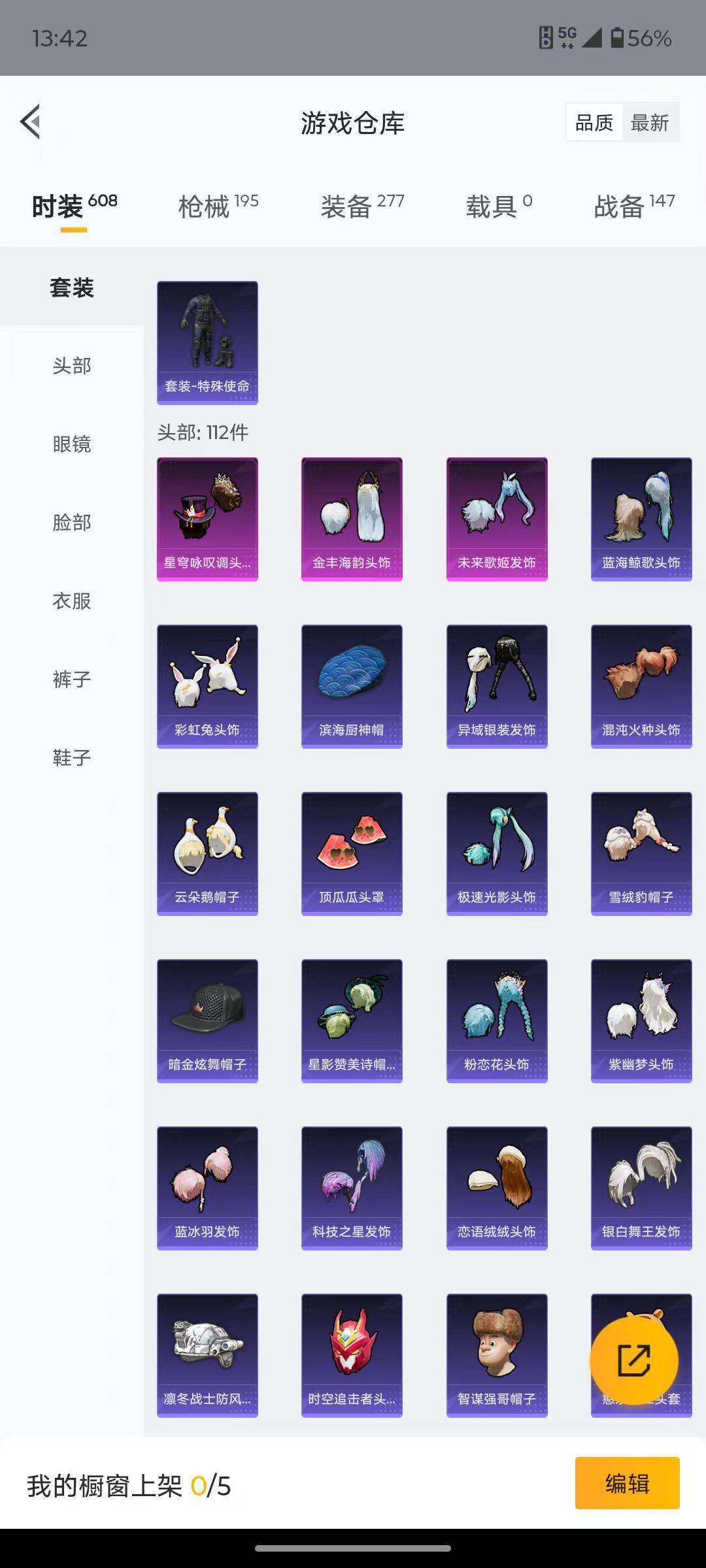This screenshot has height=1568, width=706.
Task: Open the 极速光影头饰 teal hair item
Action: click(496, 853)
